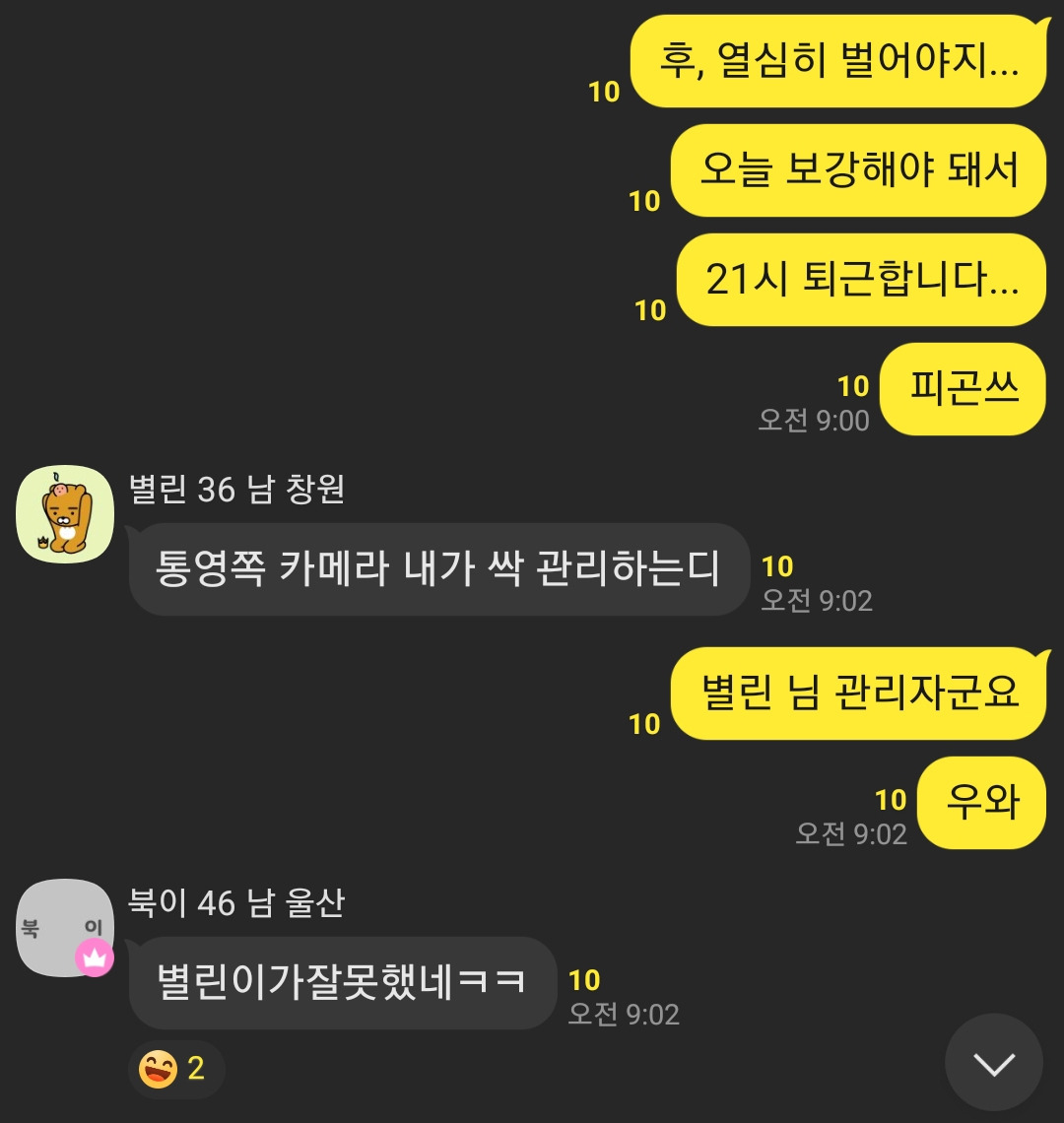Tap the unread count beside 통영쪽 카메라 message
Image resolution: width=1064 pixels, height=1123 pixels.
pos(779,563)
